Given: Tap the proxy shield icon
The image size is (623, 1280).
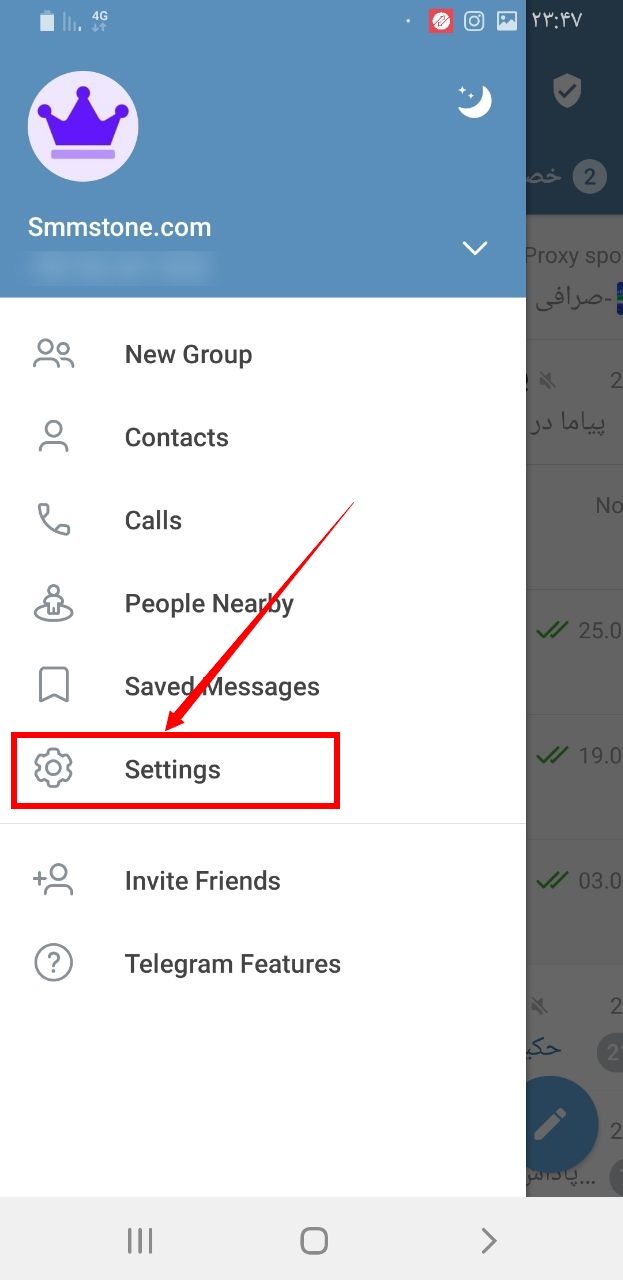Looking at the screenshot, I should pyautogui.click(x=567, y=91).
